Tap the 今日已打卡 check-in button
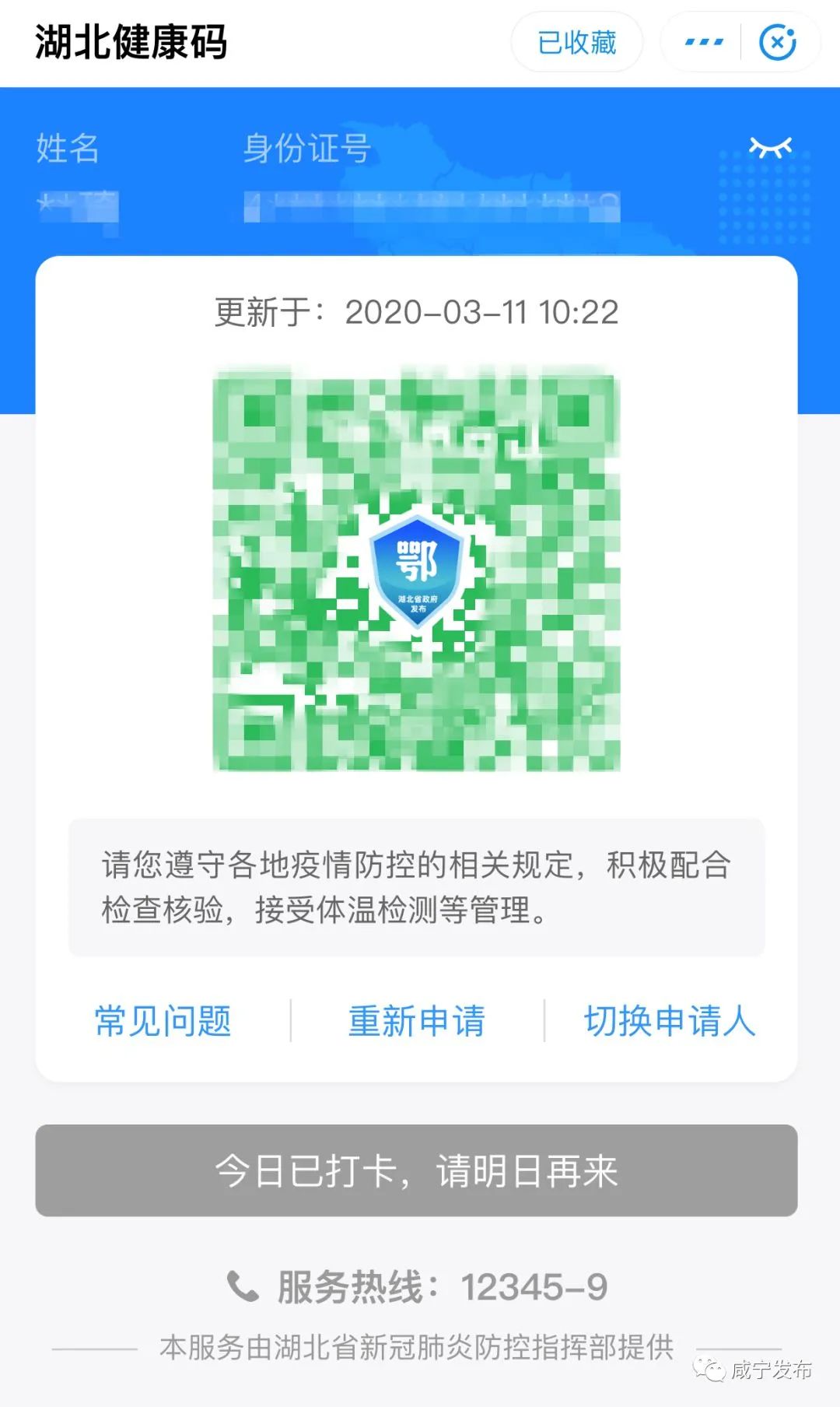This screenshot has height=1407, width=840. [x=416, y=1170]
